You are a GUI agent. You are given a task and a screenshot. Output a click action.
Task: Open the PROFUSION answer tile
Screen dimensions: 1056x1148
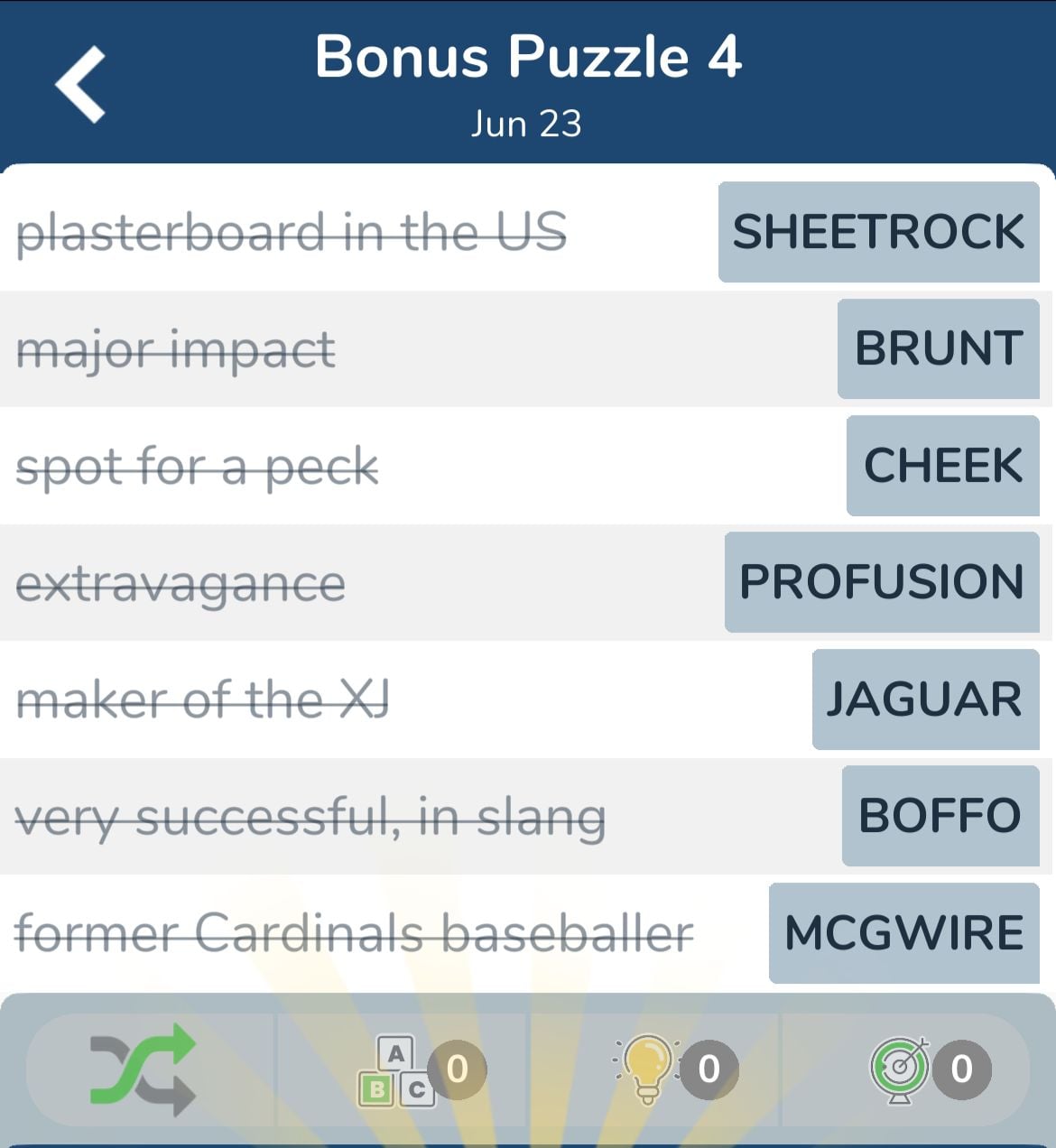pyautogui.click(x=881, y=582)
